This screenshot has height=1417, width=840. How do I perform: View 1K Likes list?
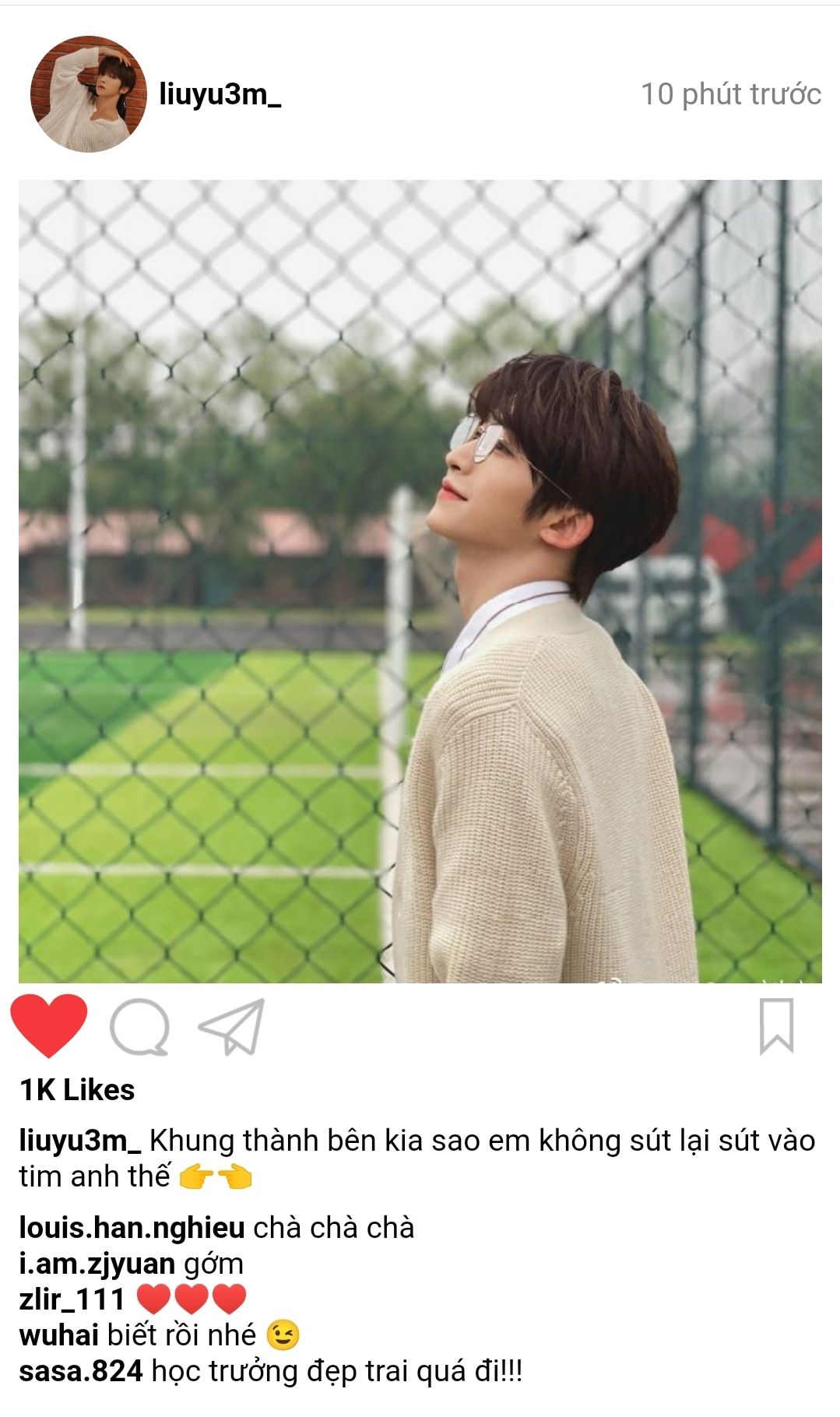tap(77, 1090)
